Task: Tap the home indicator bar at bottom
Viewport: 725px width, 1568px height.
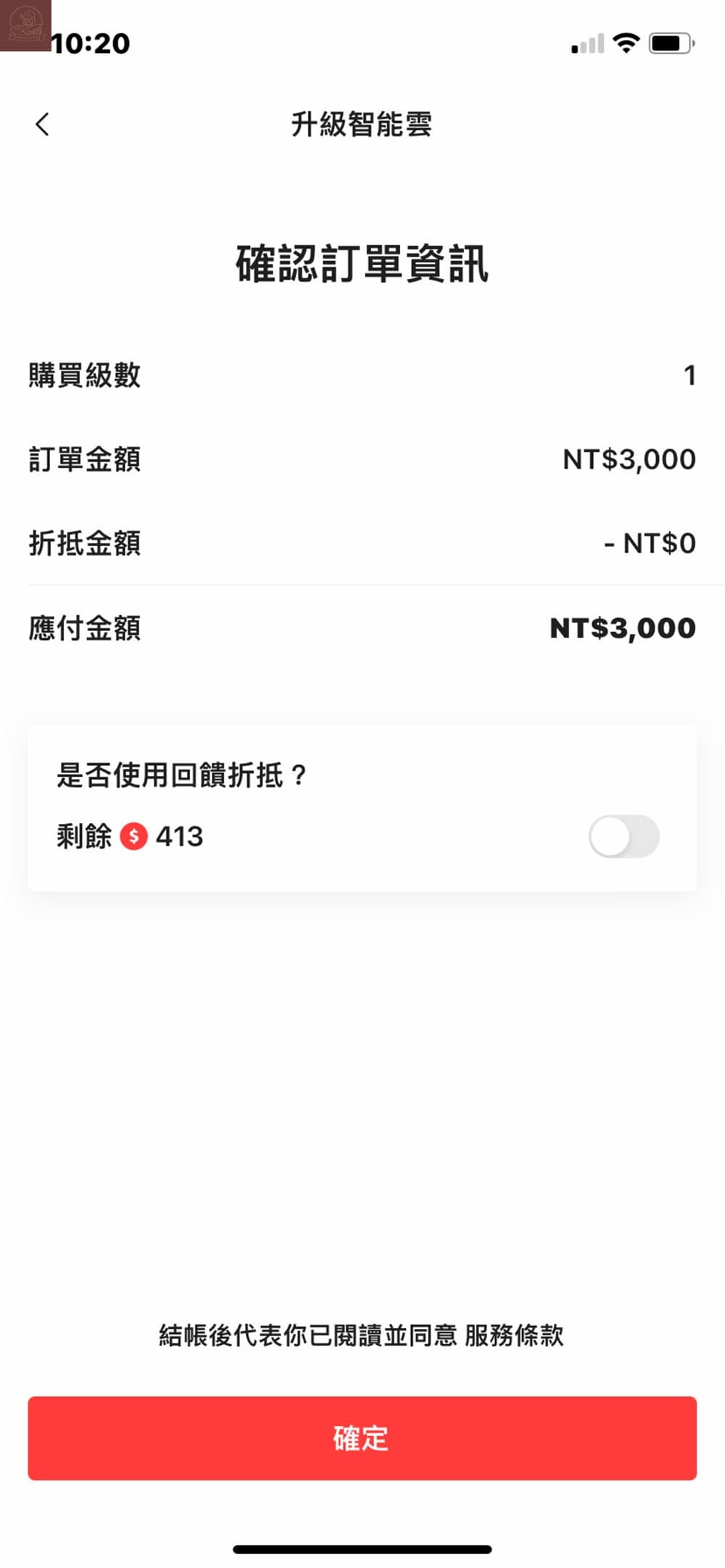Action: coord(362,1547)
